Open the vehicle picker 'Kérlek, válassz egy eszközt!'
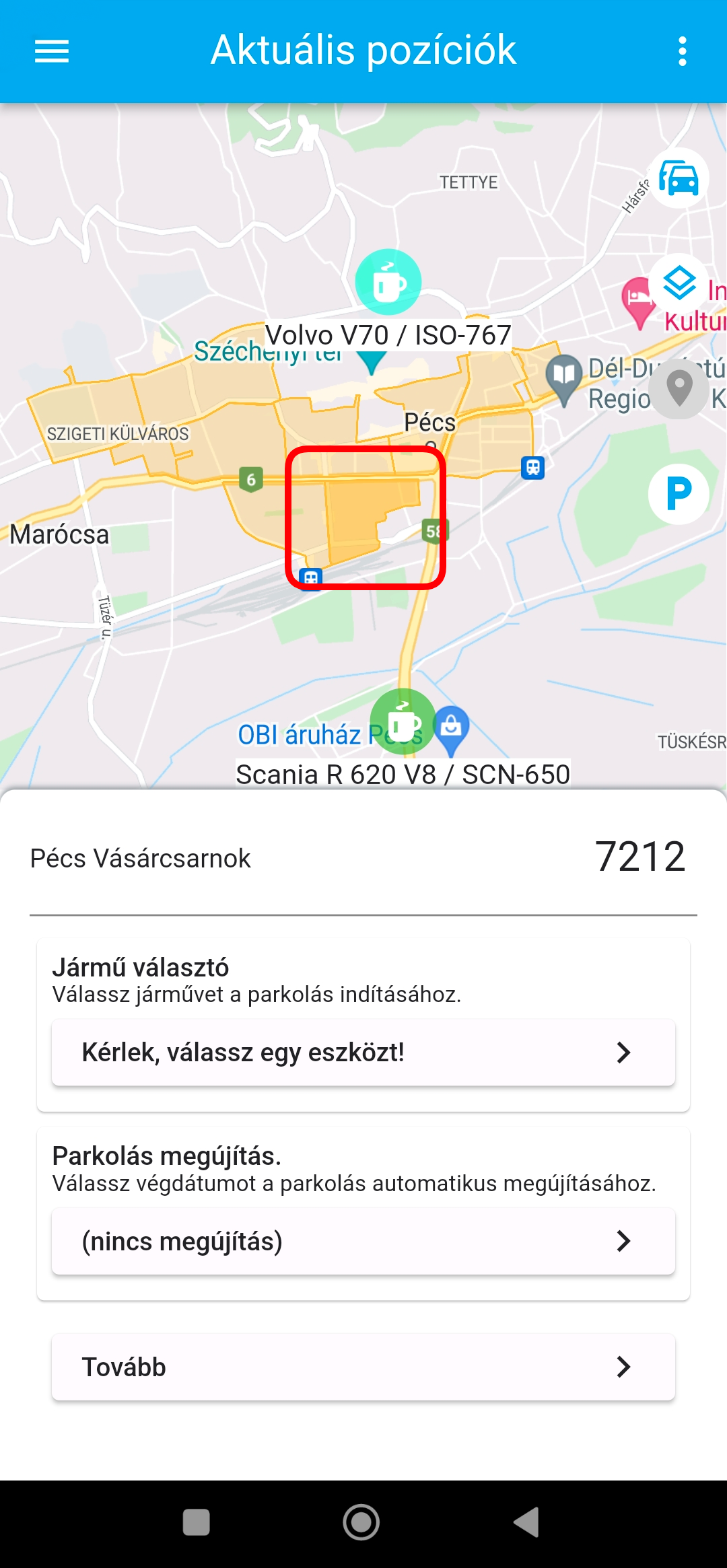Viewport: 727px width, 1568px height. (x=363, y=1053)
